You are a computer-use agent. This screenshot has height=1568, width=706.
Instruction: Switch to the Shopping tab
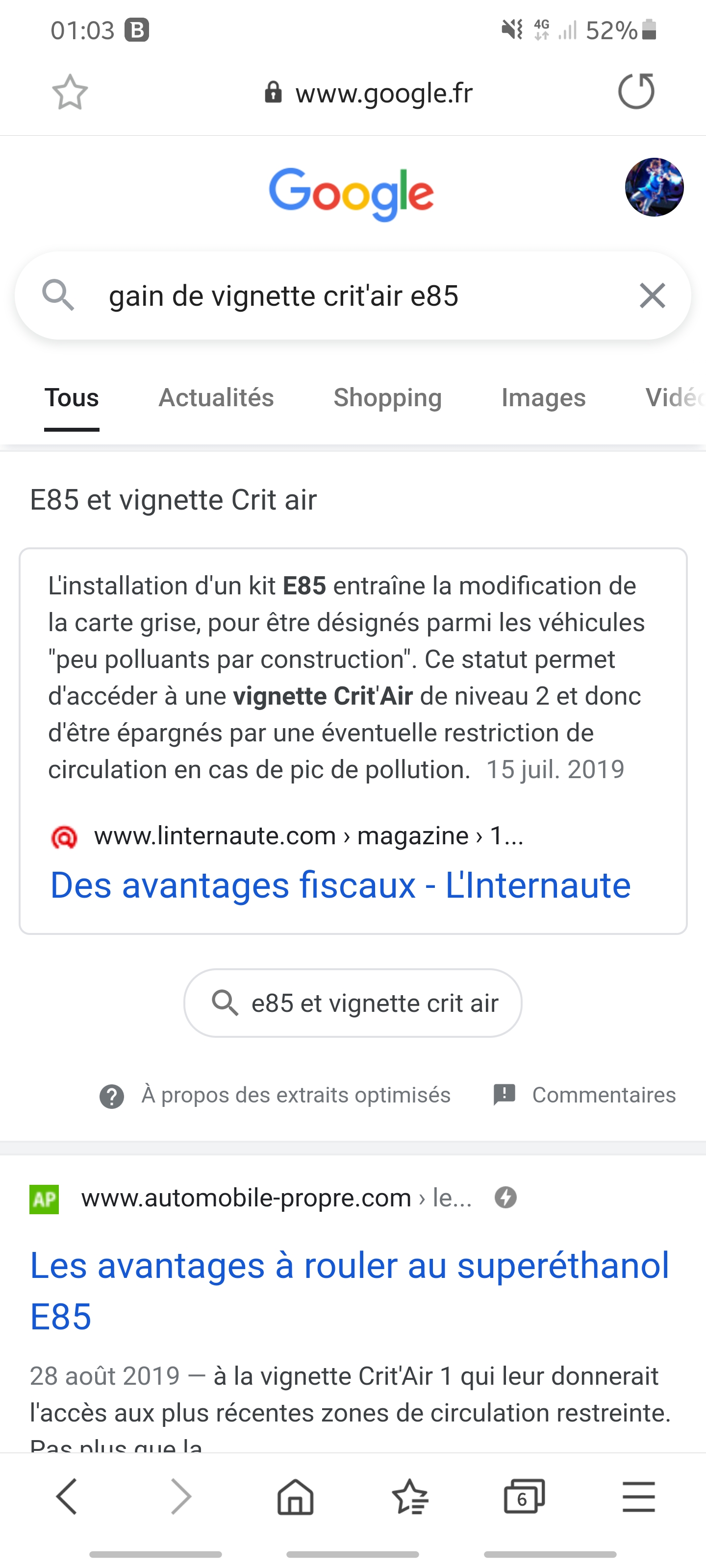pyautogui.click(x=387, y=397)
